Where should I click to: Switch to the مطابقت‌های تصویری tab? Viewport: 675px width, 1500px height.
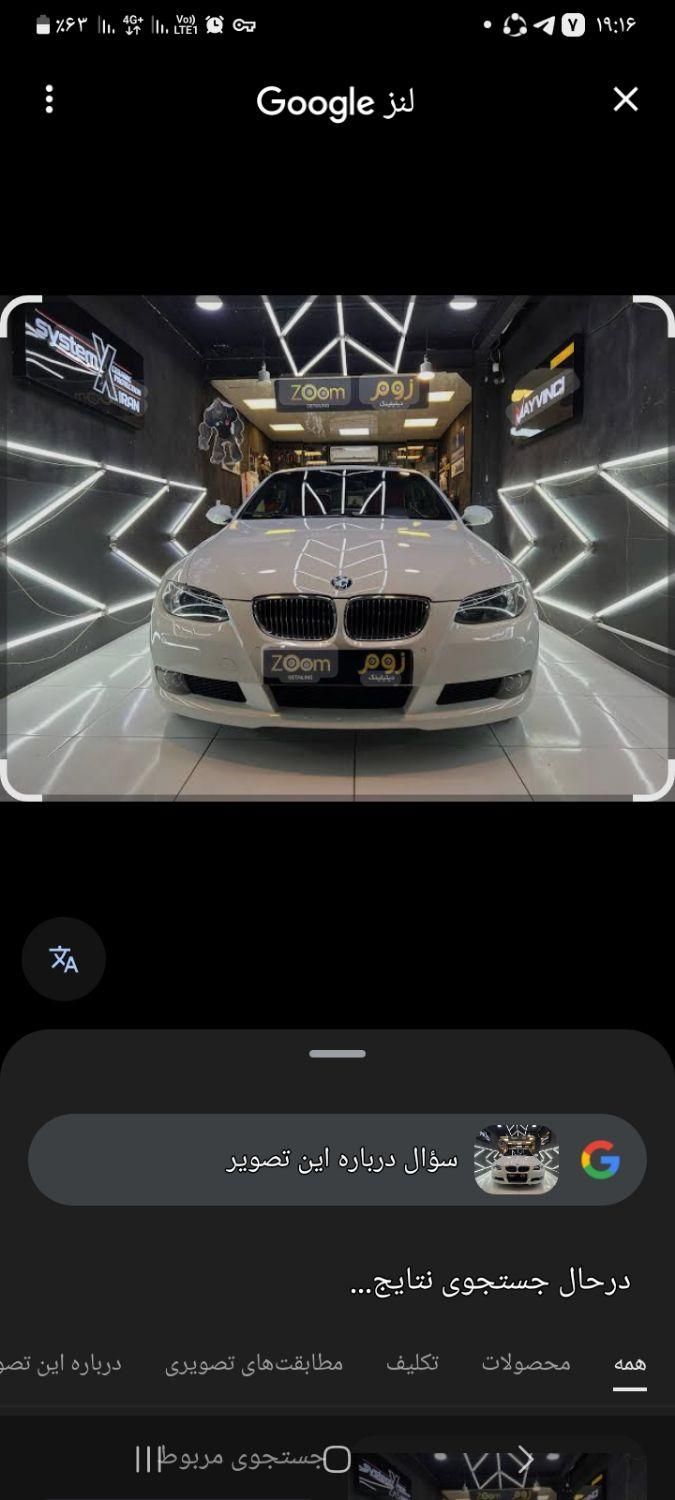(254, 1363)
